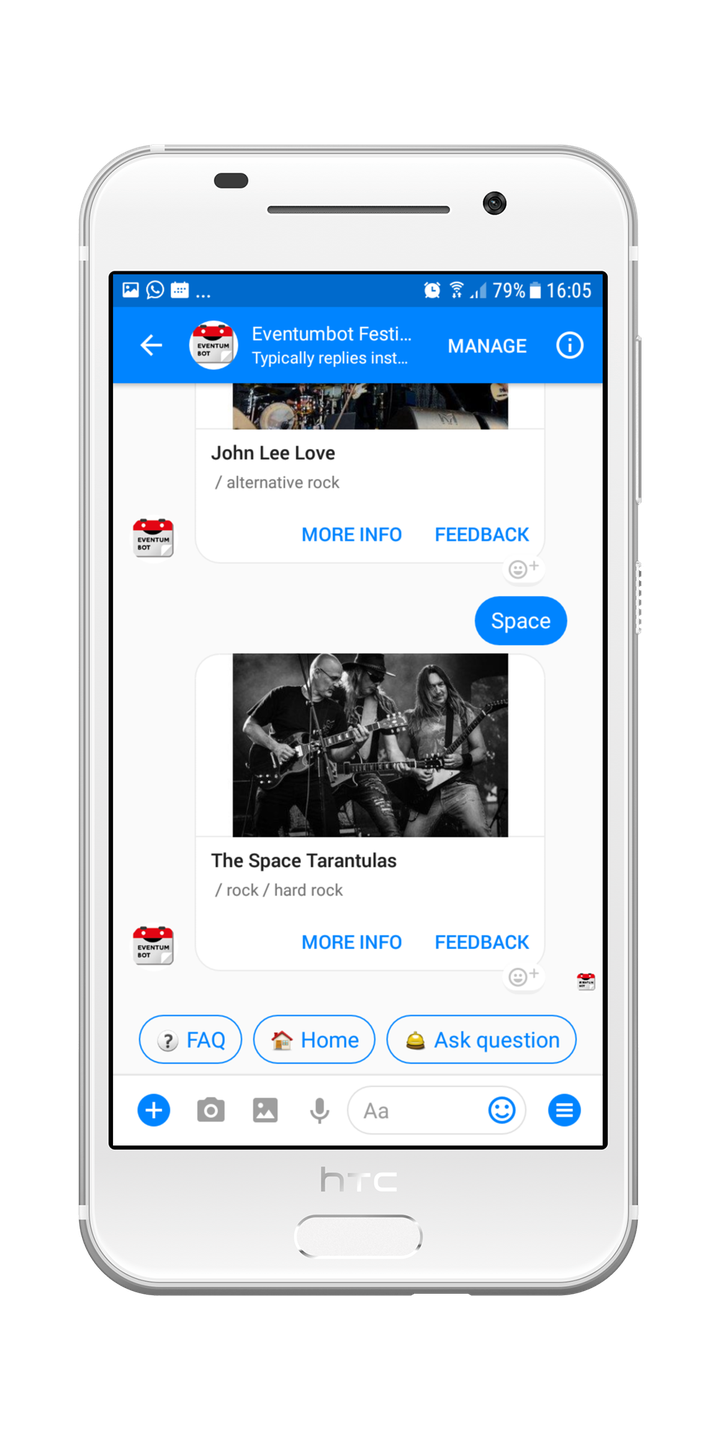Image resolution: width=720 pixels, height=1440 pixels.
Task: Choose the Home quick reply
Action: [x=314, y=1040]
